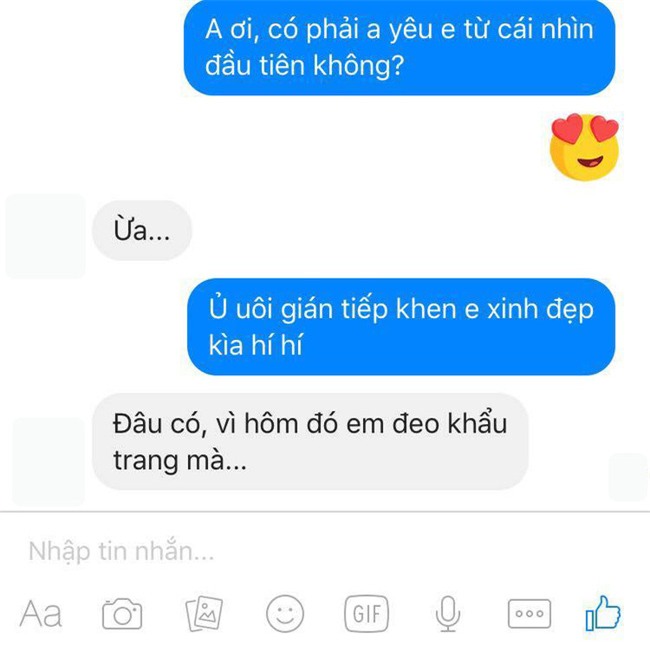Send a thumbs-up like

point(605,612)
